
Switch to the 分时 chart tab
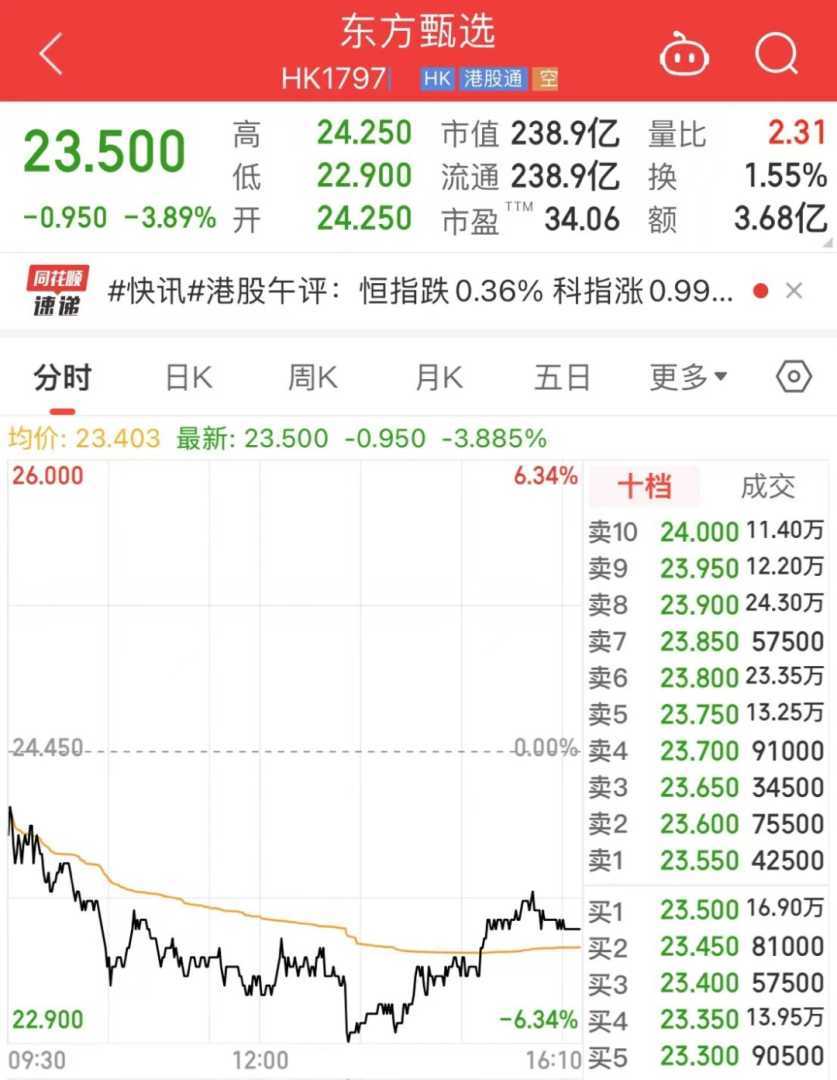tap(62, 378)
